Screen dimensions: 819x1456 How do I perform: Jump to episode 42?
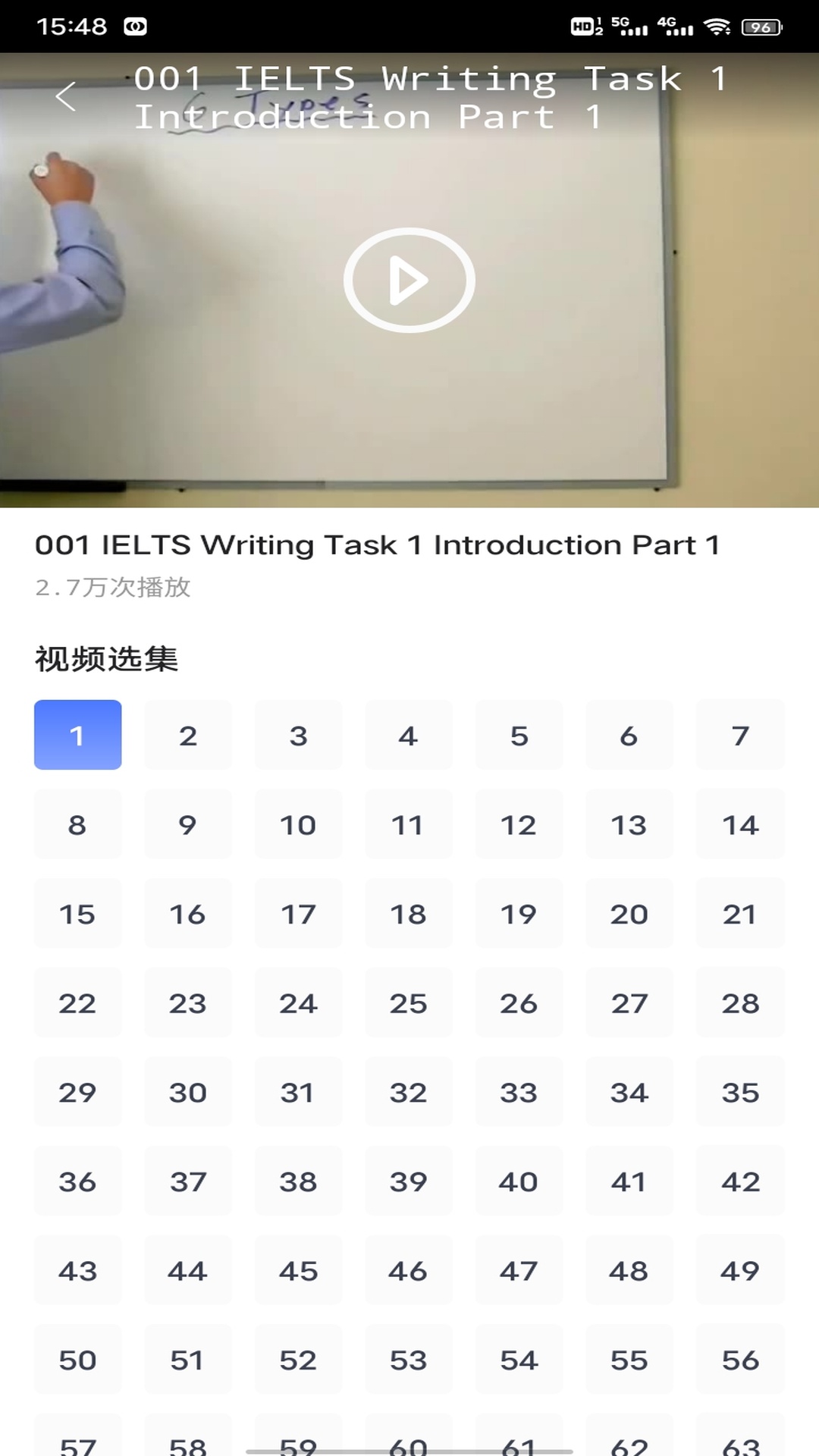point(739,1181)
